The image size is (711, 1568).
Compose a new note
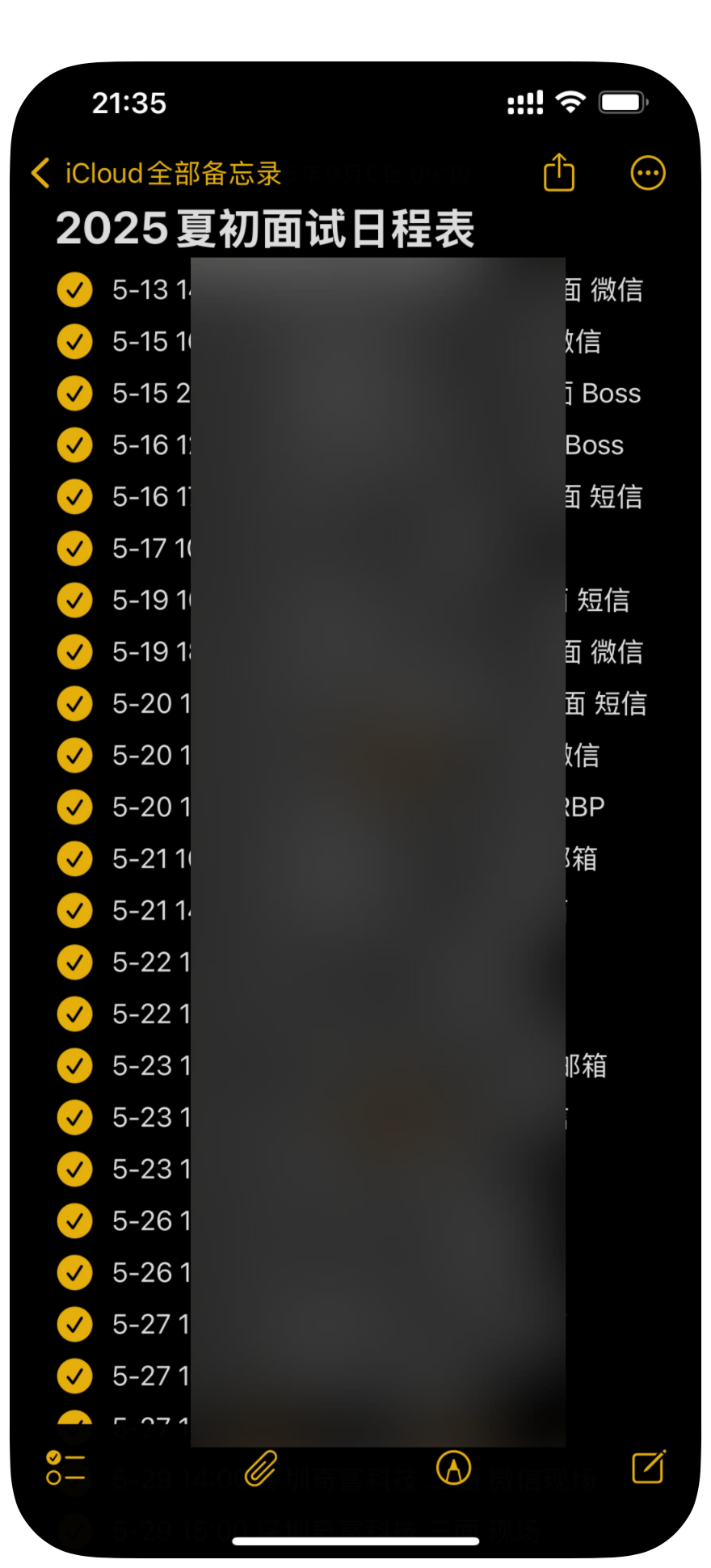[x=648, y=1467]
